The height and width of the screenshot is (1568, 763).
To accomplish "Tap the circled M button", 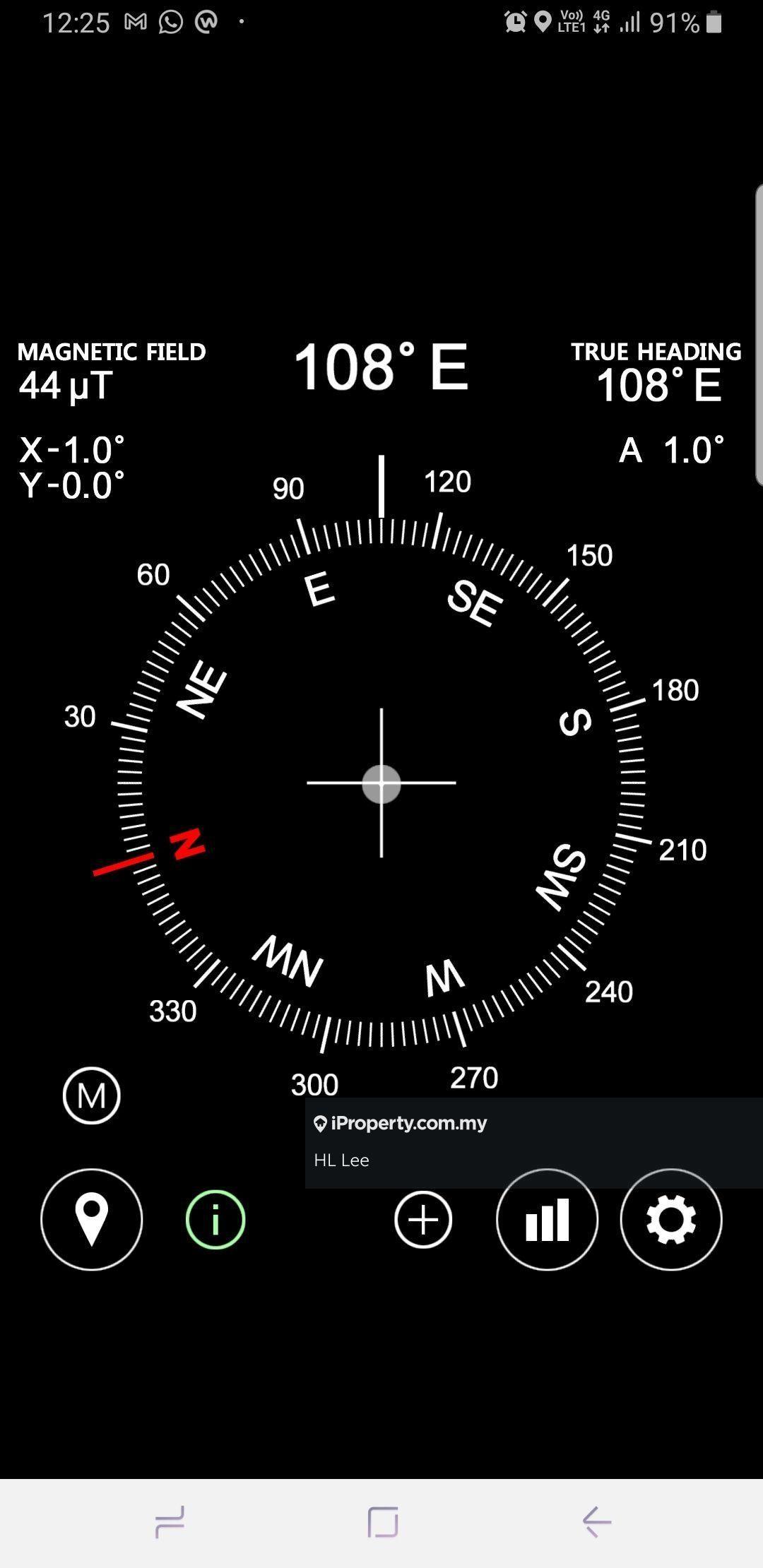I will point(92,1095).
